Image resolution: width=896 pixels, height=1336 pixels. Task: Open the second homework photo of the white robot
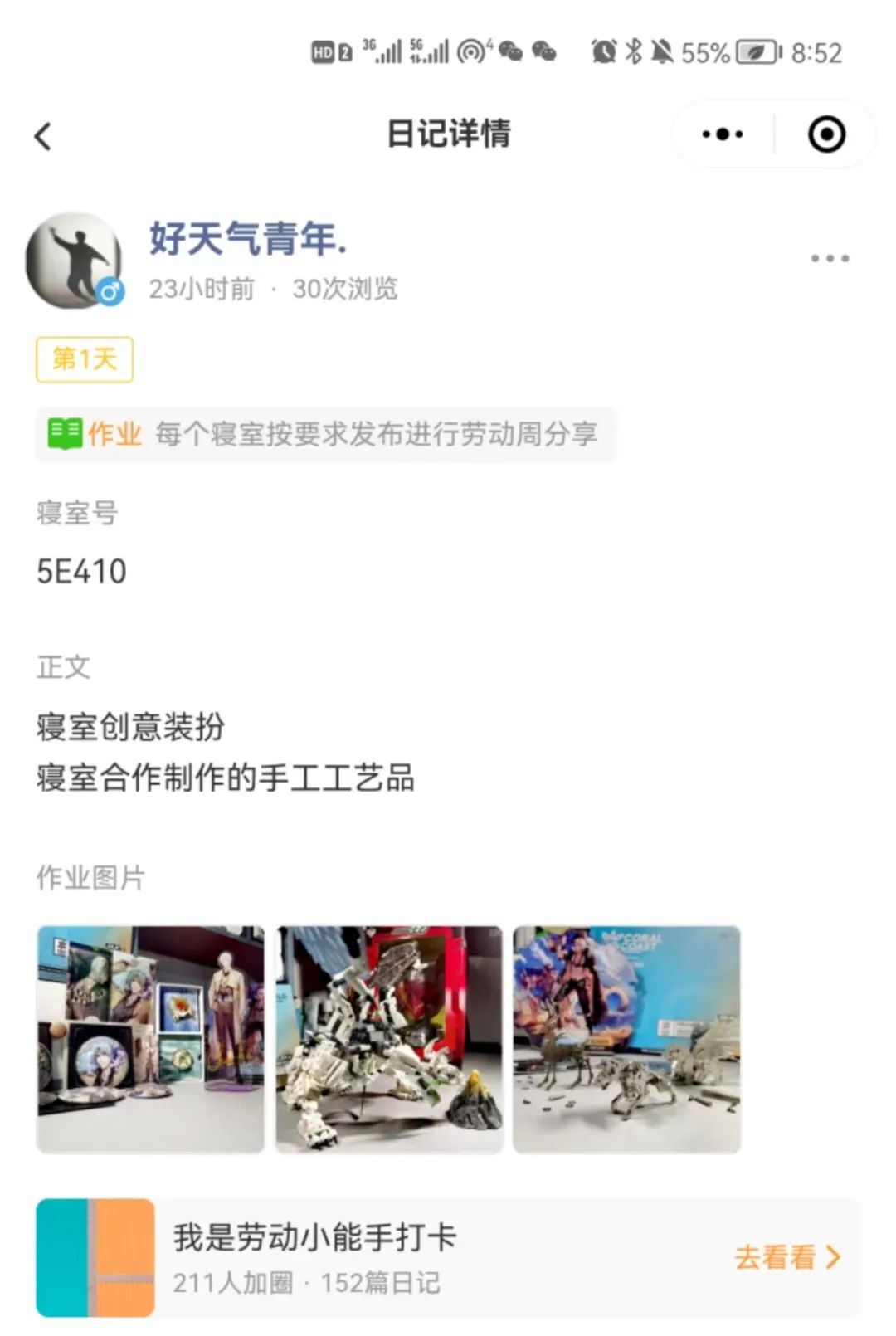pos(389,1039)
